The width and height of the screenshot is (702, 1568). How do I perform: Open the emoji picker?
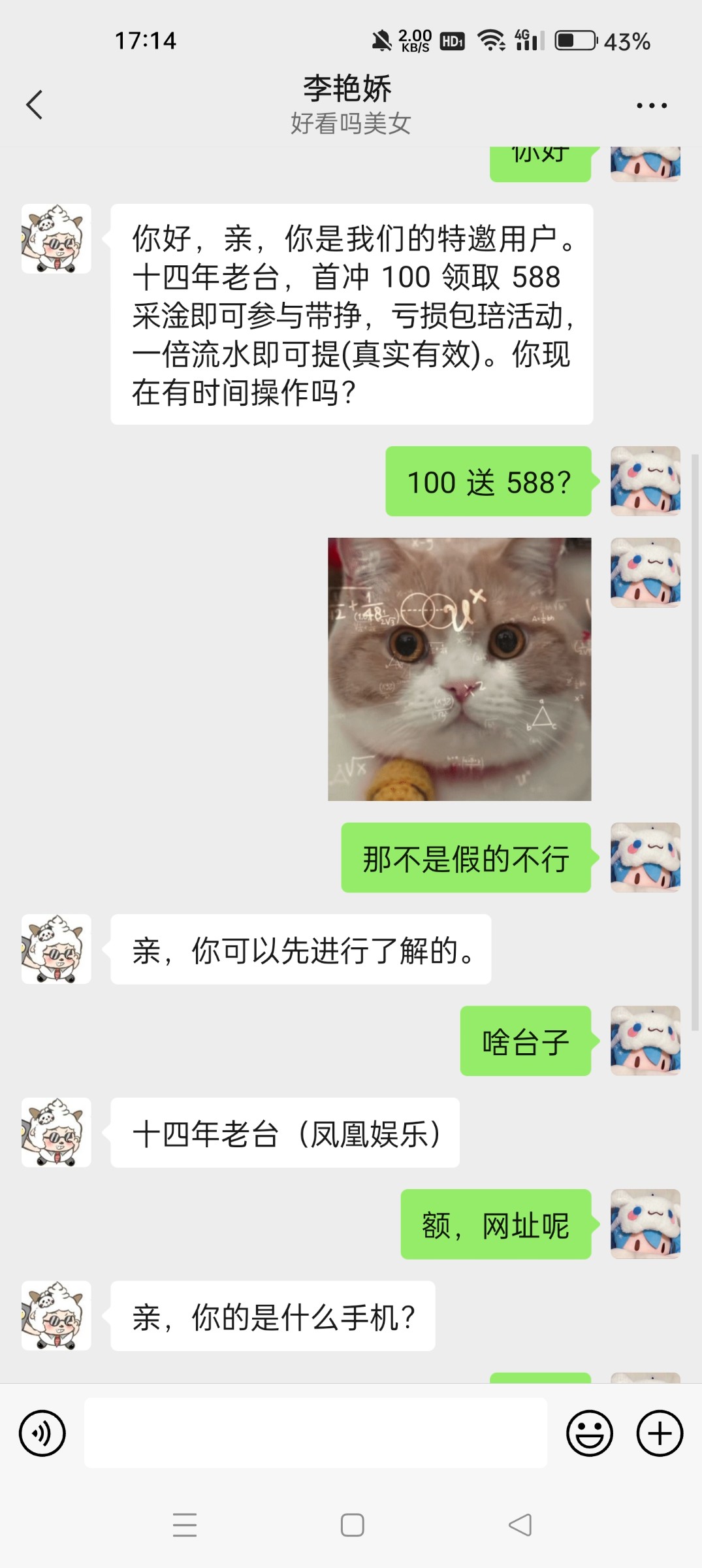(589, 1433)
